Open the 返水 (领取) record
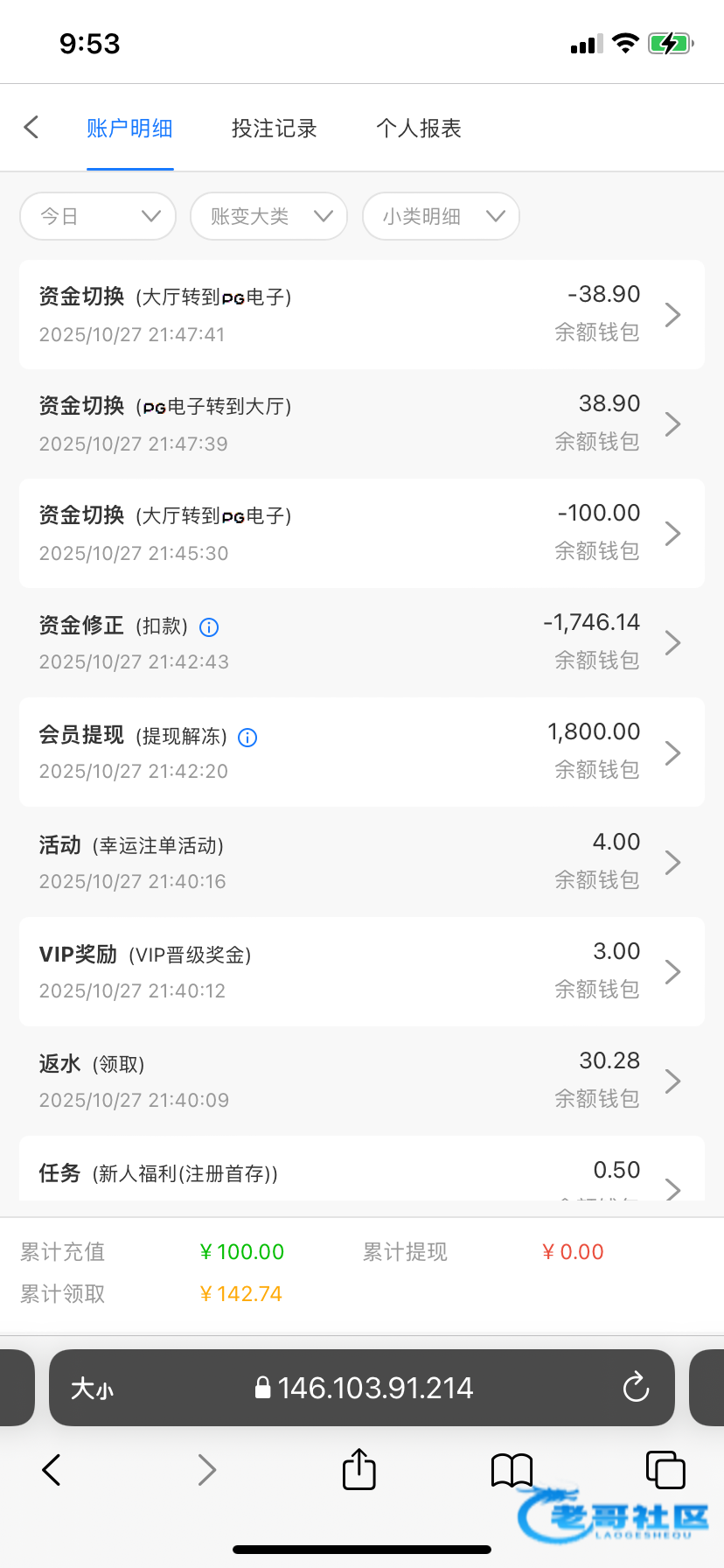Screen dimensions: 724x1568 click(361, 1081)
